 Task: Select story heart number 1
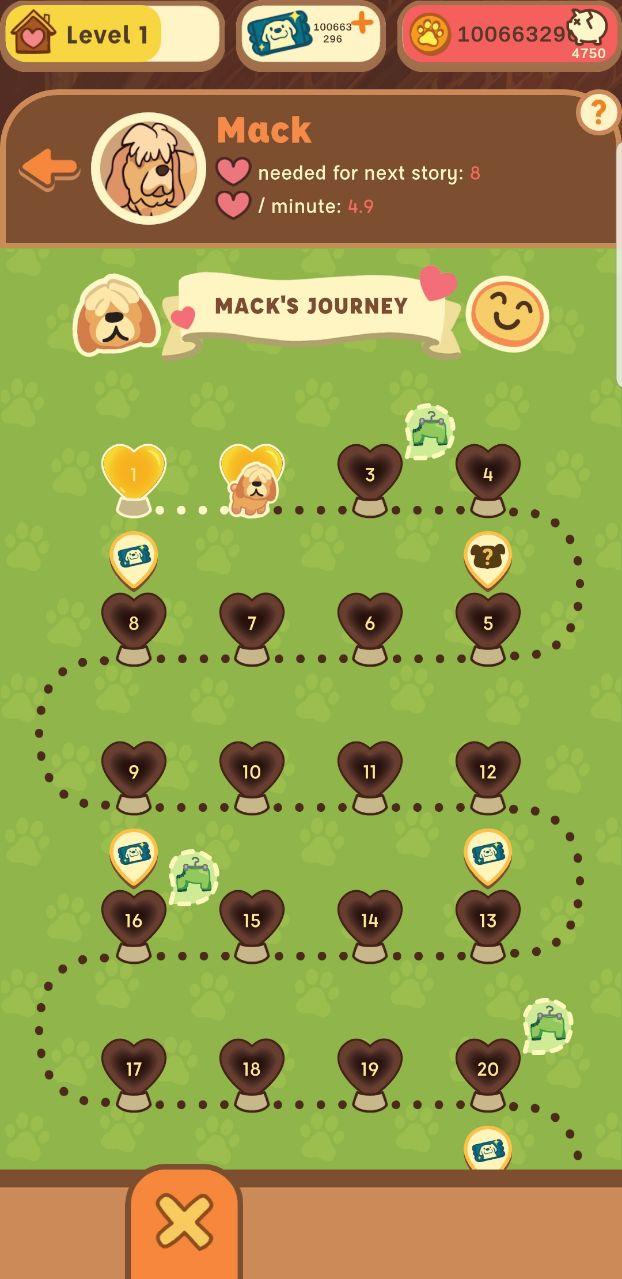[134, 472]
